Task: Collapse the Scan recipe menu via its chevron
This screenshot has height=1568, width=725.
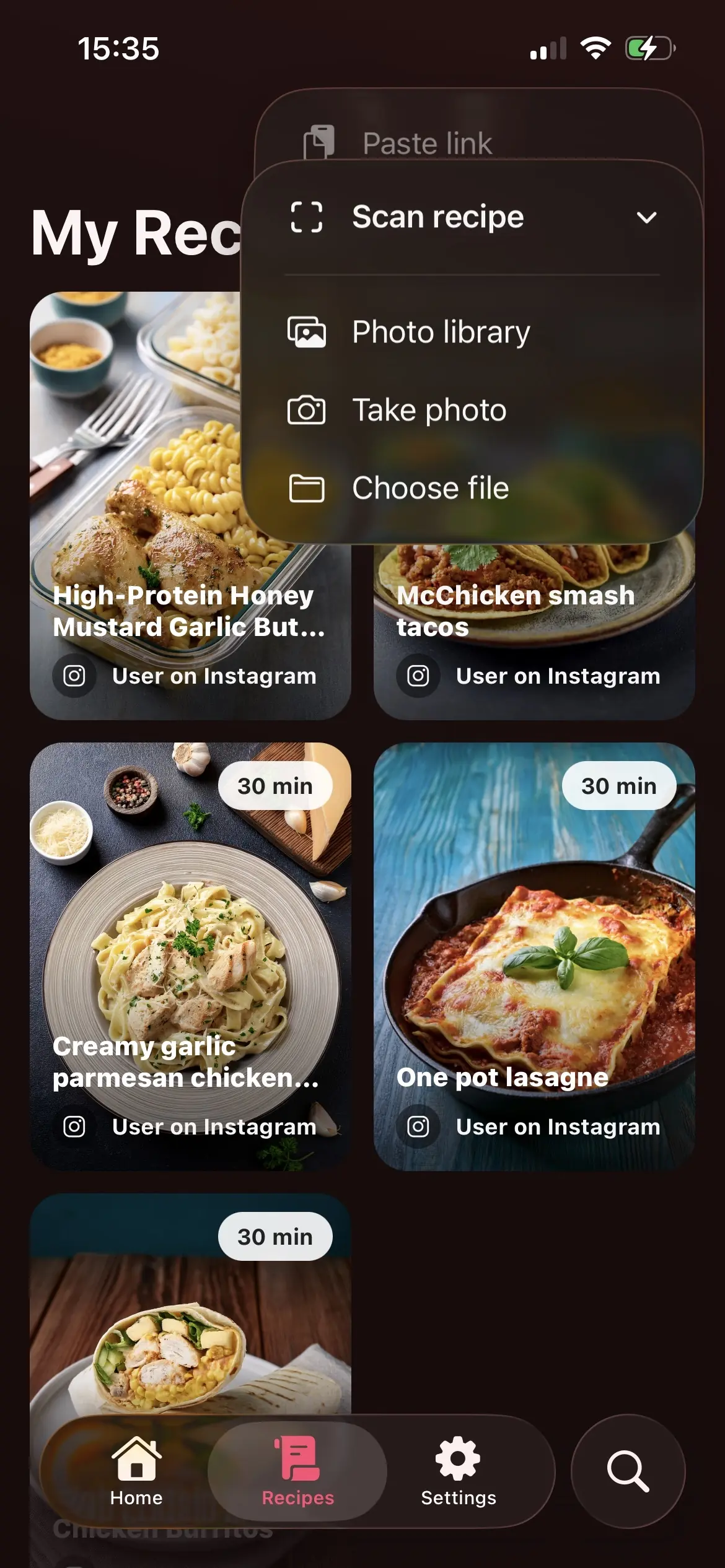Action: pyautogui.click(x=648, y=217)
